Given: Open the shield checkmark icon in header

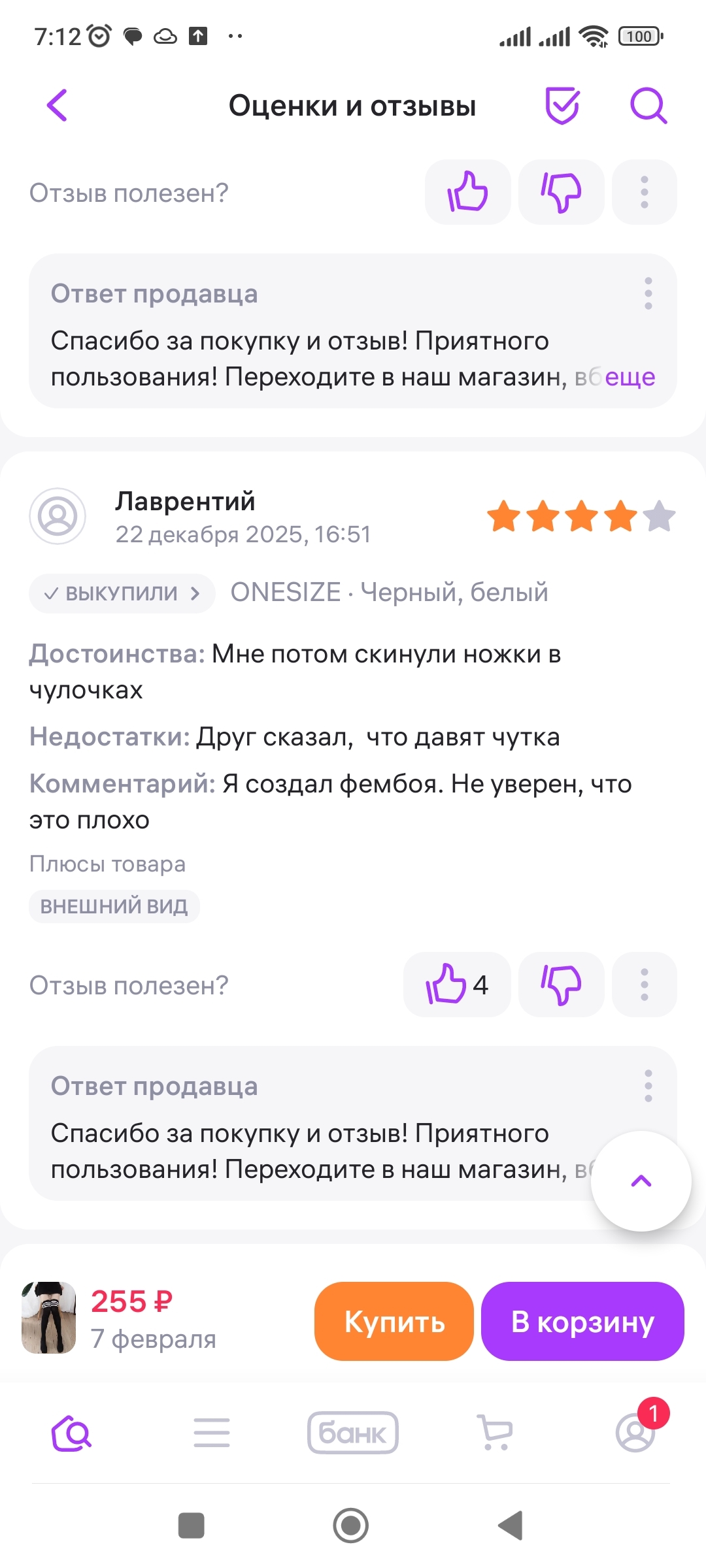Looking at the screenshot, I should (562, 105).
